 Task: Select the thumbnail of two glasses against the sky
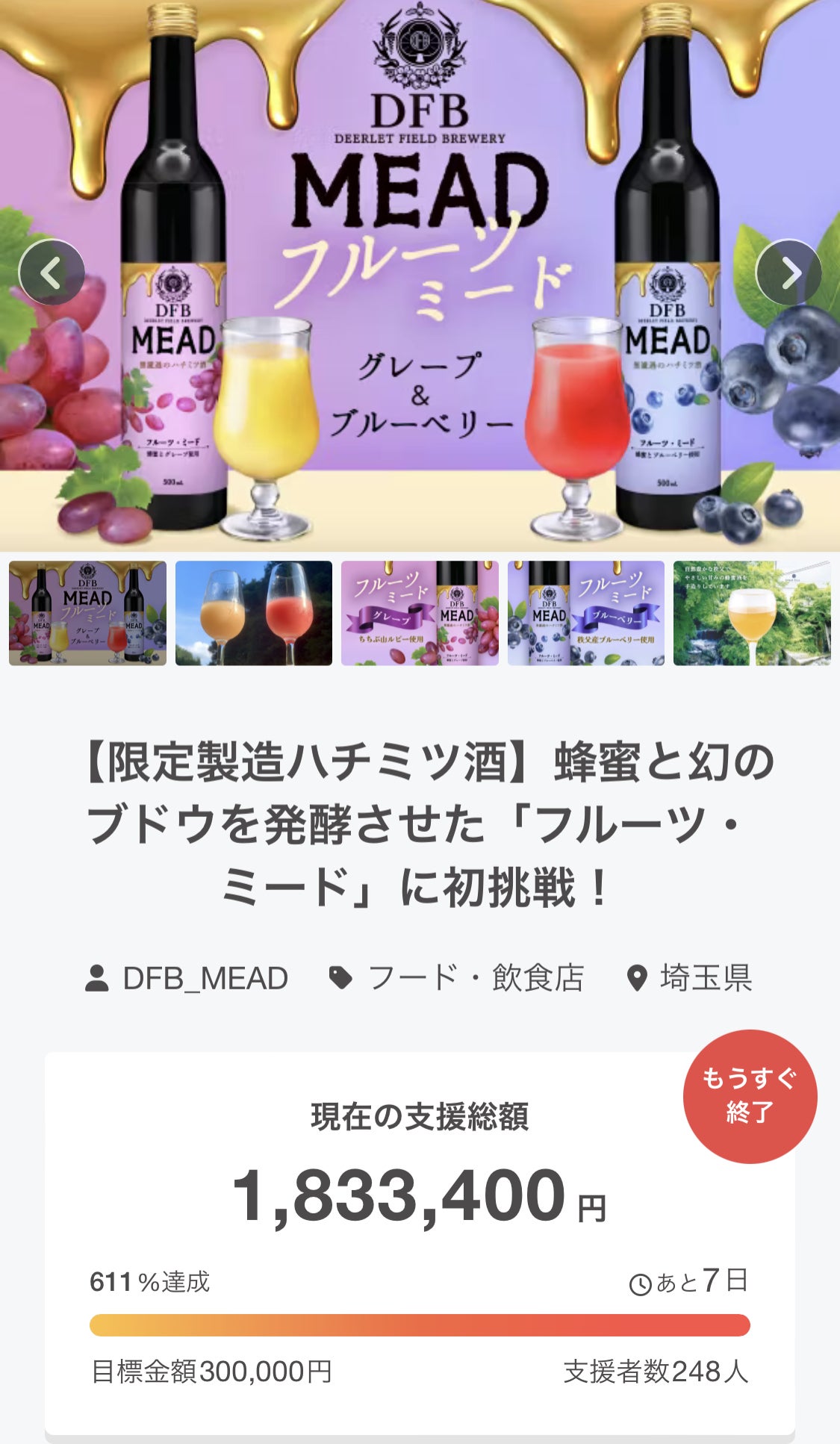[254, 613]
